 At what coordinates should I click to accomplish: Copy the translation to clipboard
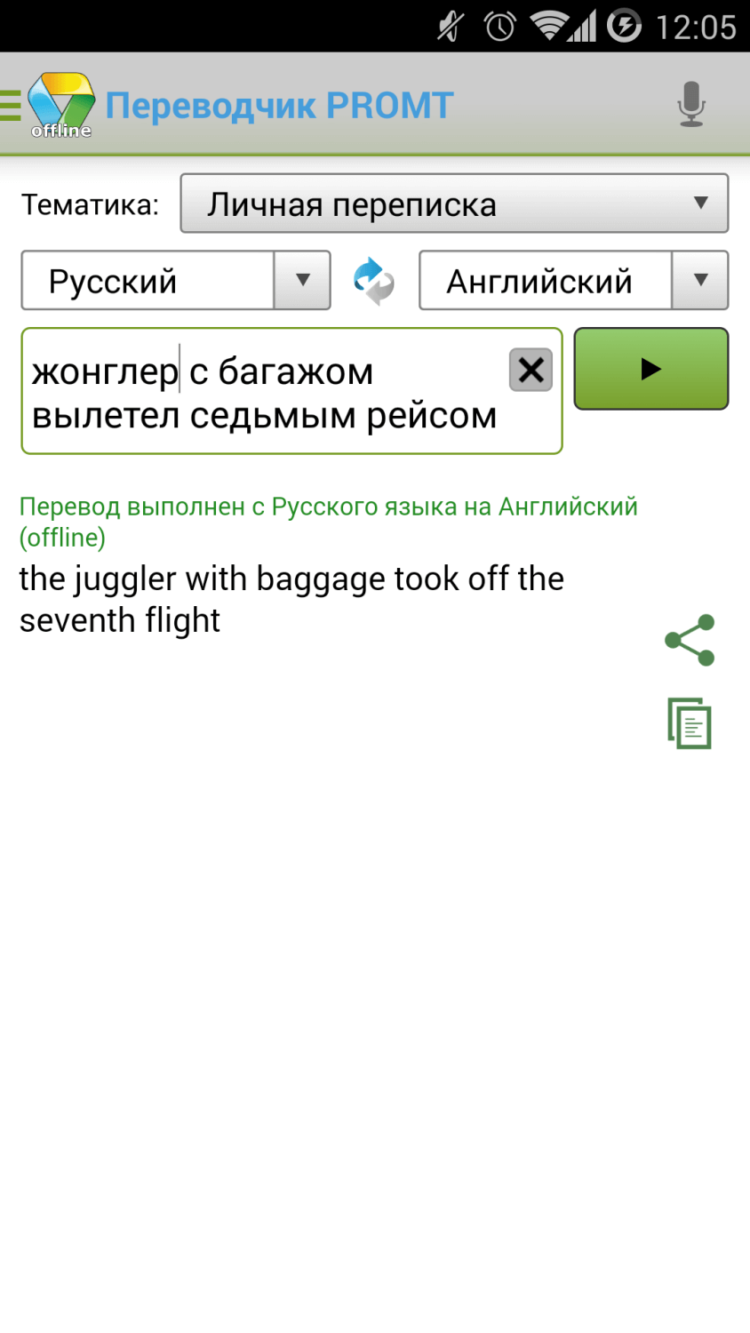[x=690, y=723]
